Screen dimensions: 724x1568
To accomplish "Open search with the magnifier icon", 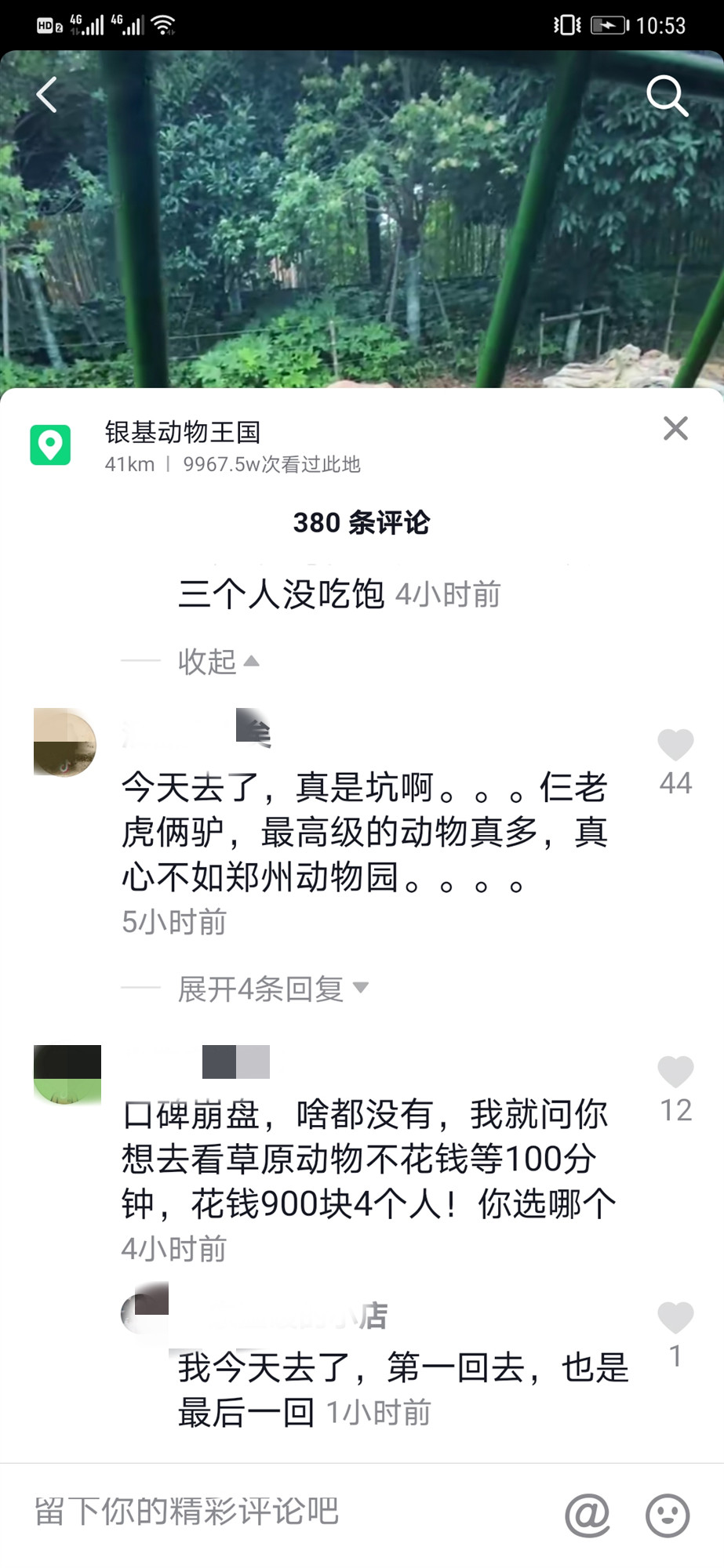I will coord(666,96).
